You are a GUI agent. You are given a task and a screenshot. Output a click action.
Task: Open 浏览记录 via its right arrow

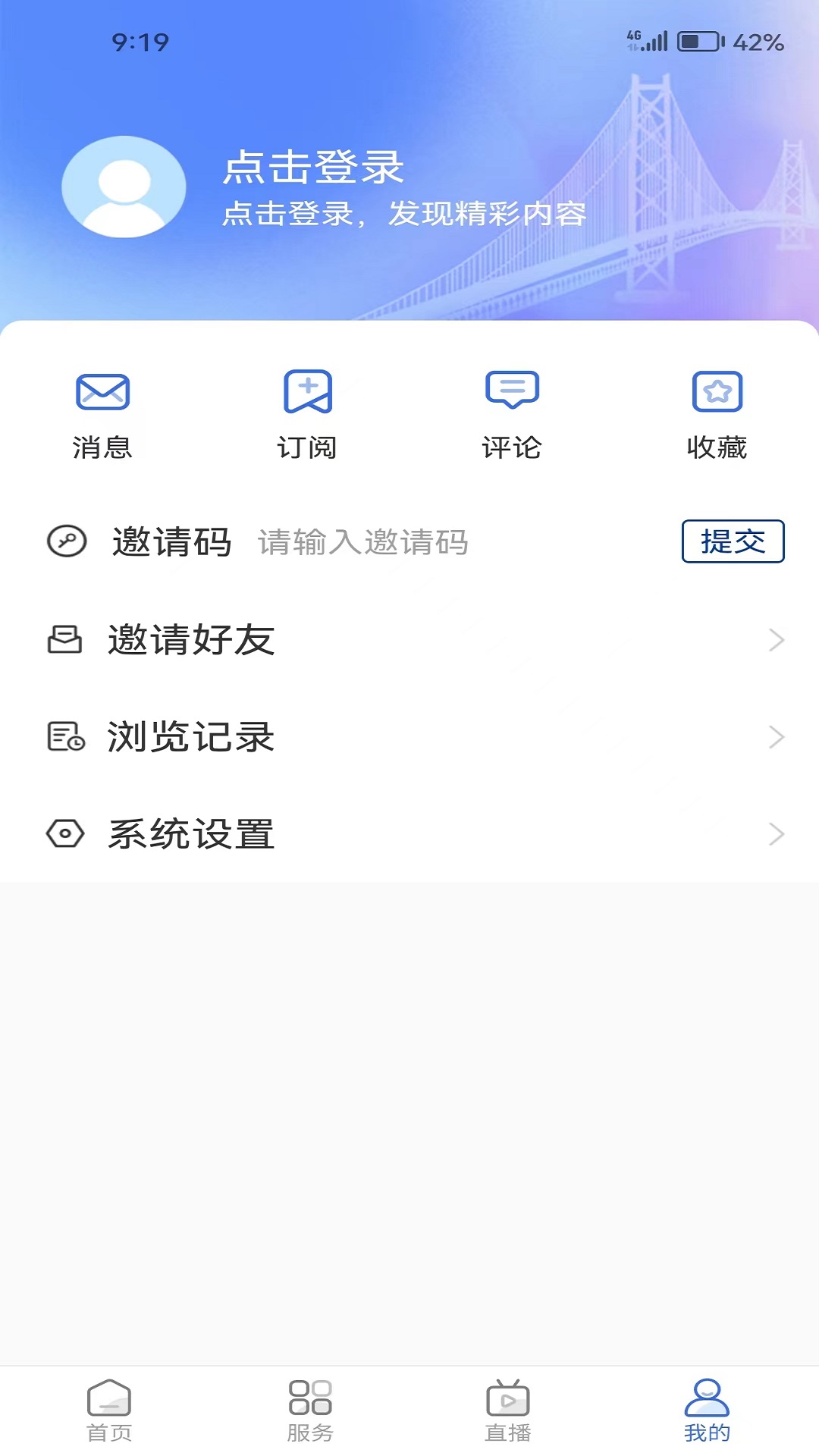coord(775,736)
